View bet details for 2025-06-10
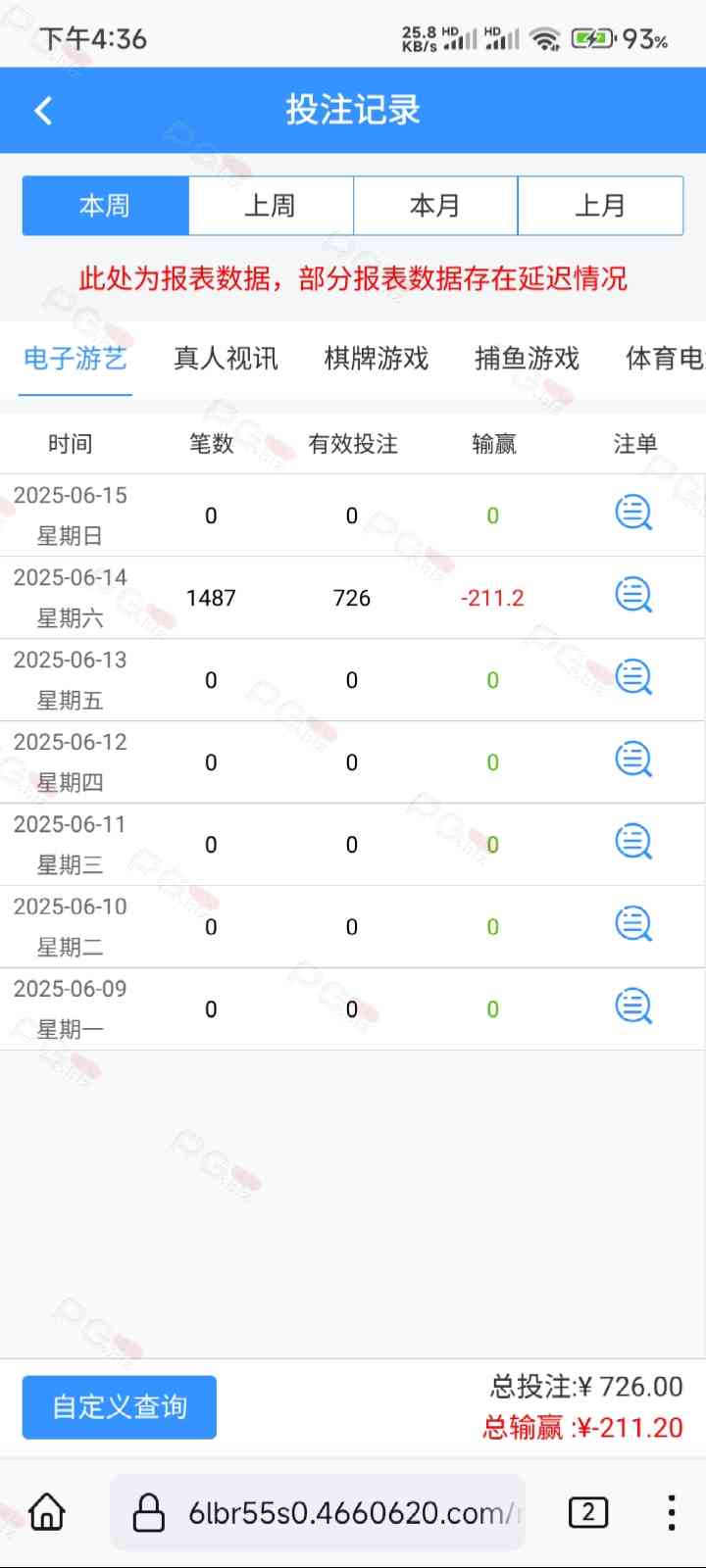 [x=633, y=924]
